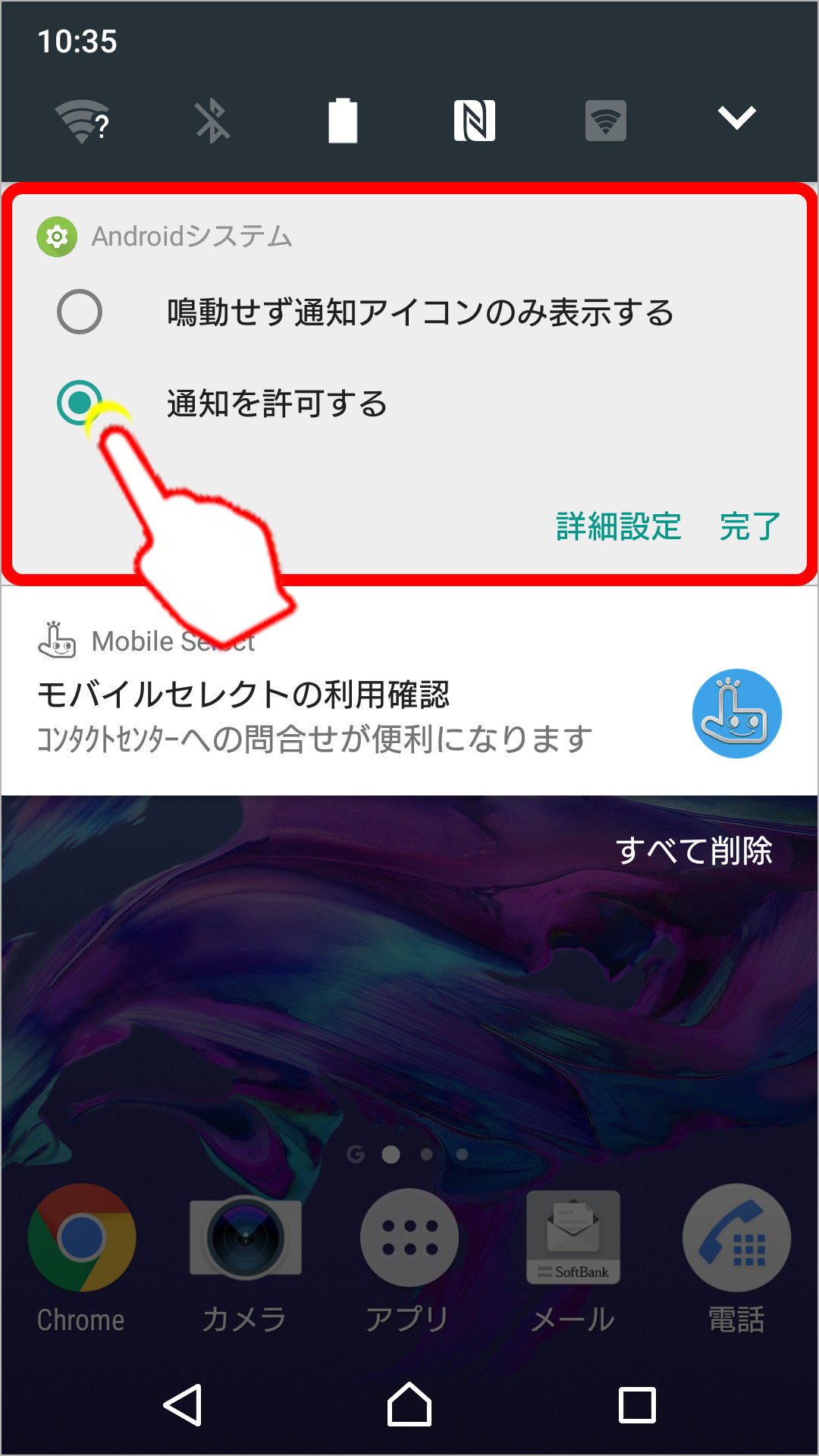This screenshot has height=1456, width=819.
Task: Toggle the Wi-Fi quick setting
Action: coord(82,121)
